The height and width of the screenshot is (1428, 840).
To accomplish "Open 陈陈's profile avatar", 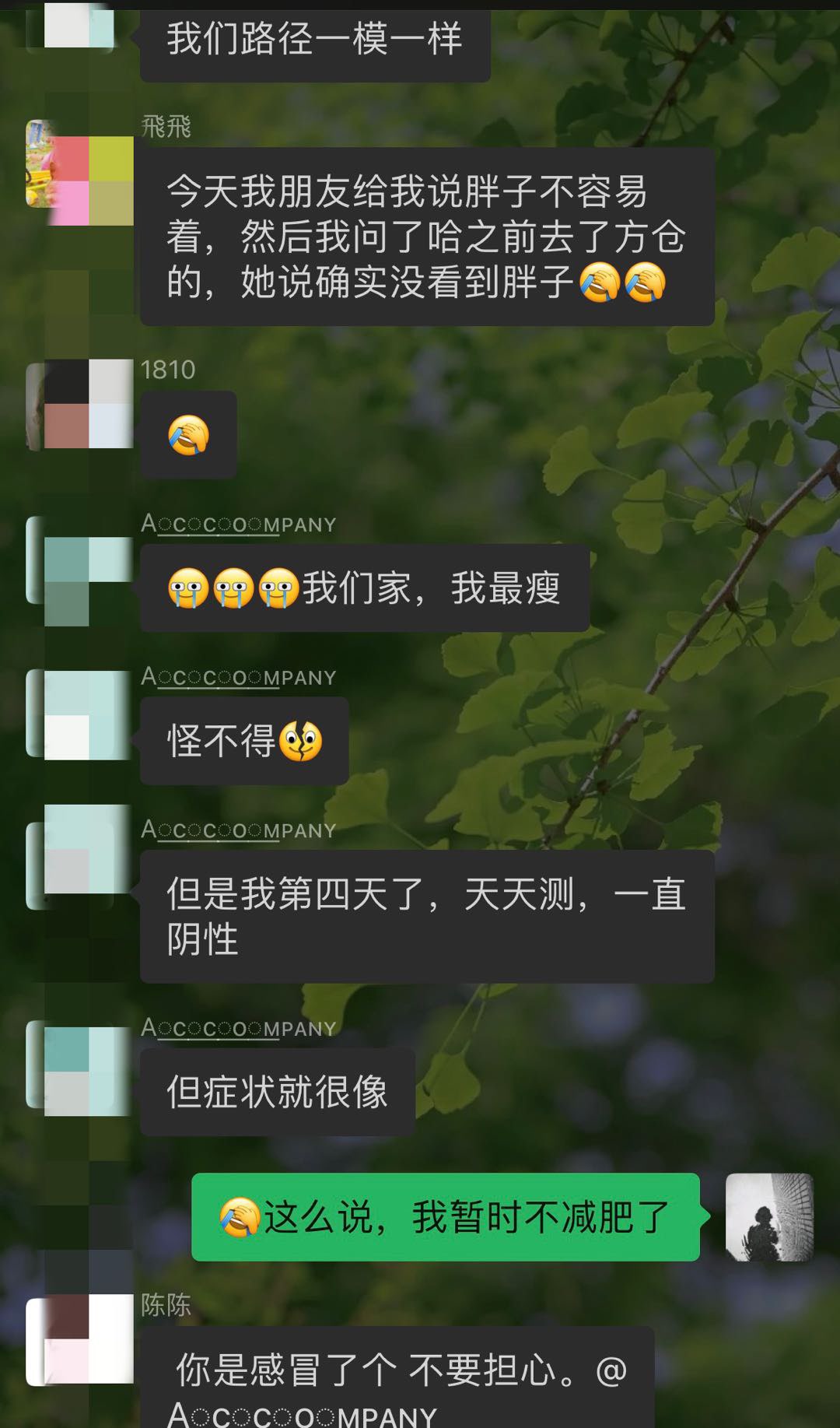I will click(79, 1340).
